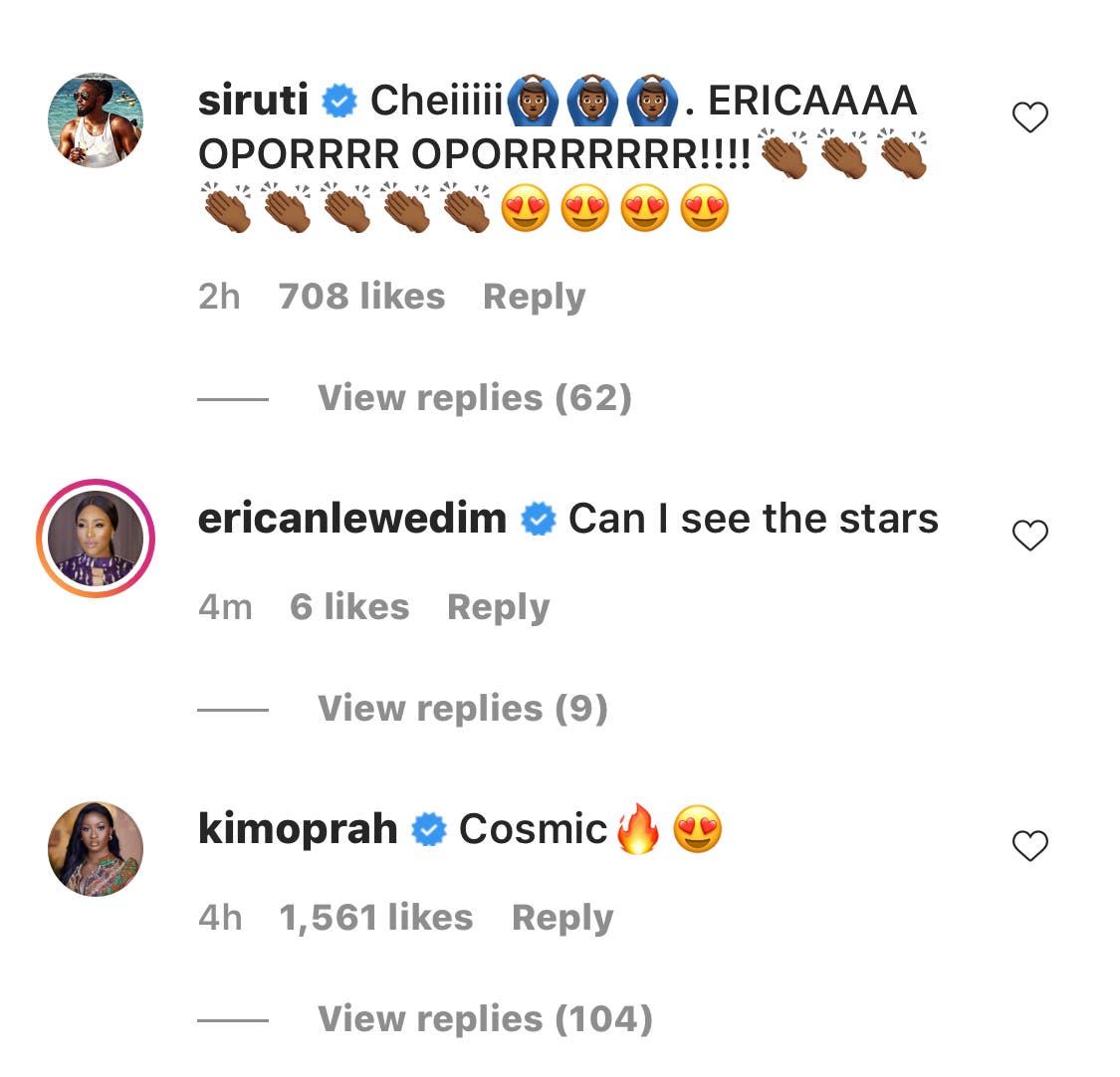The image size is (1120, 1077).
Task: Like ericanlewedim's comment
Action: [x=1029, y=536]
